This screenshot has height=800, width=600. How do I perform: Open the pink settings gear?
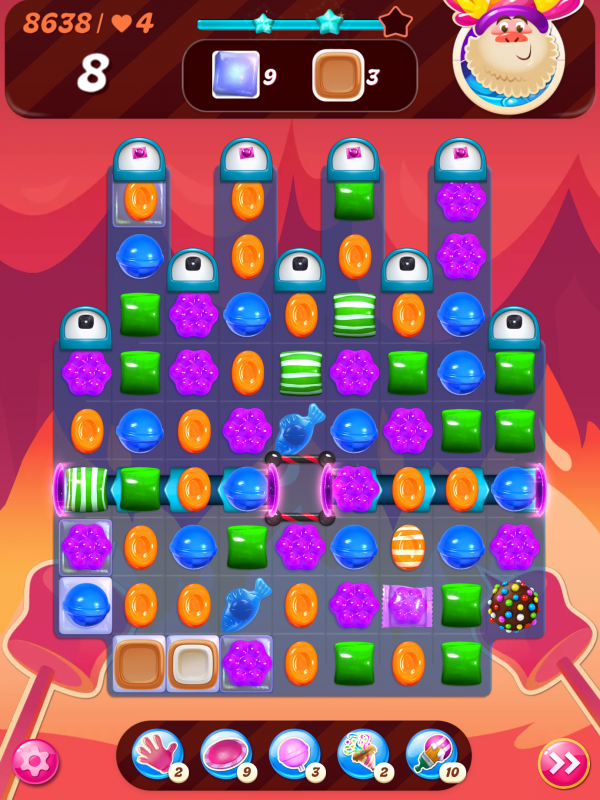click(35, 762)
